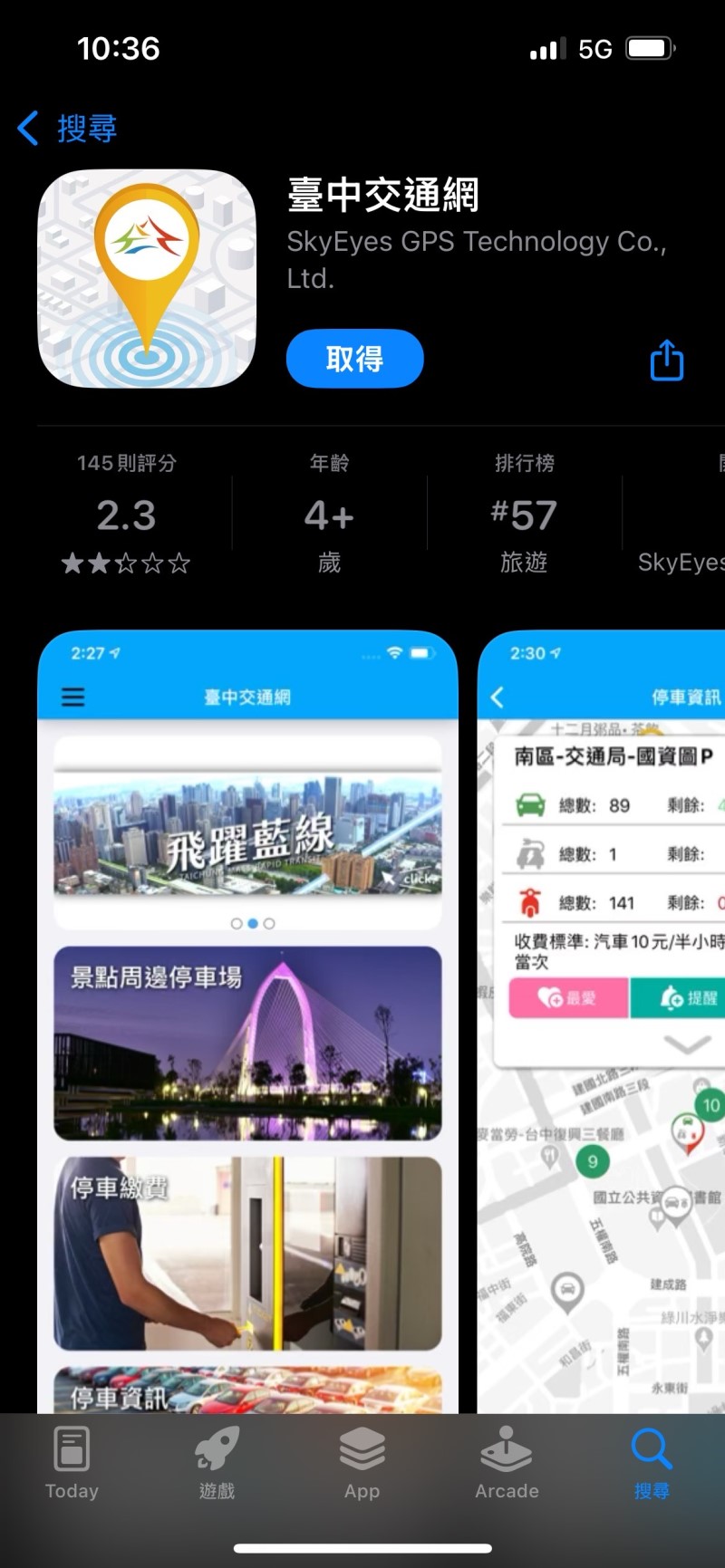The image size is (725, 1568).
Task: View developer SkyEyes GPS Technology Co., Ltd.
Action: coord(476,259)
